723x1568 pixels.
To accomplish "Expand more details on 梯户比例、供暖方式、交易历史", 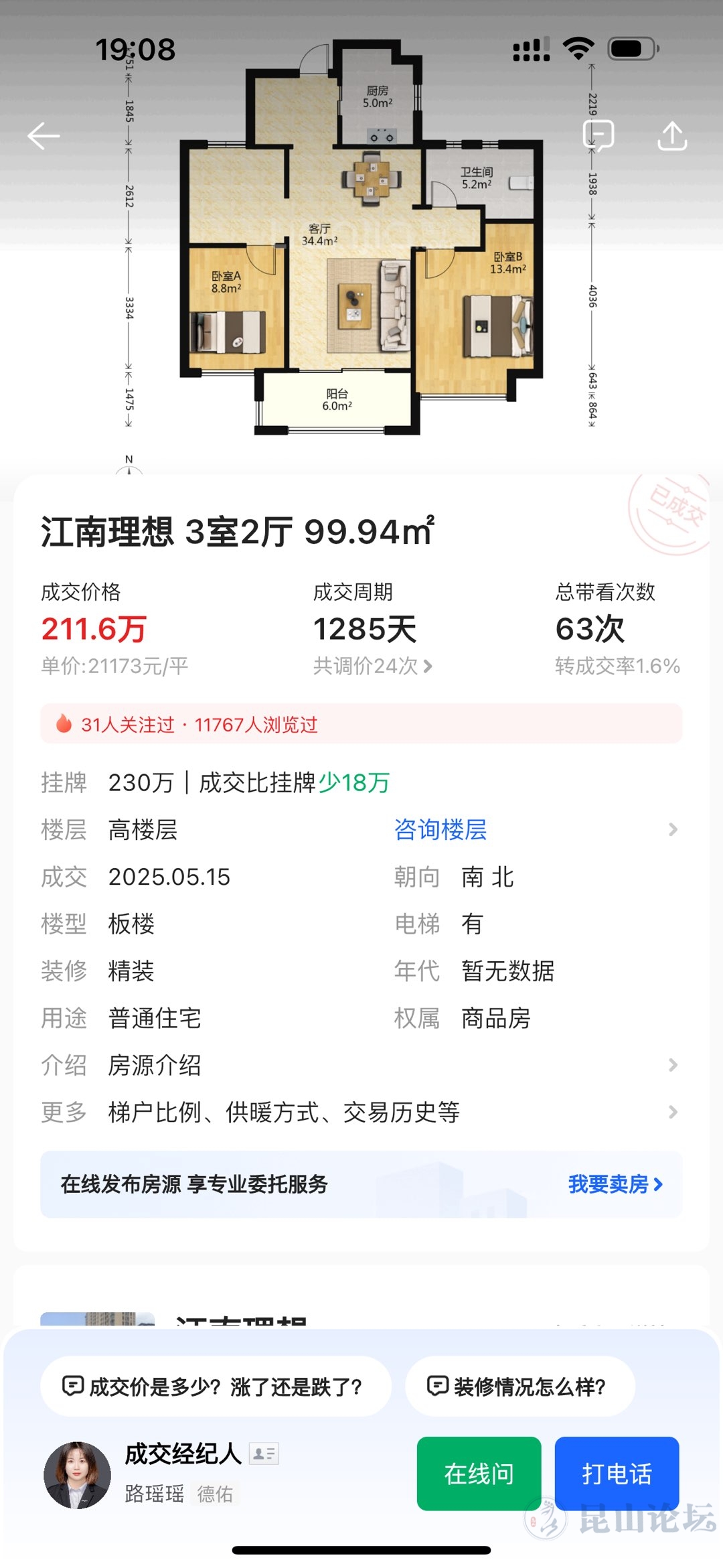I will 361,1112.
